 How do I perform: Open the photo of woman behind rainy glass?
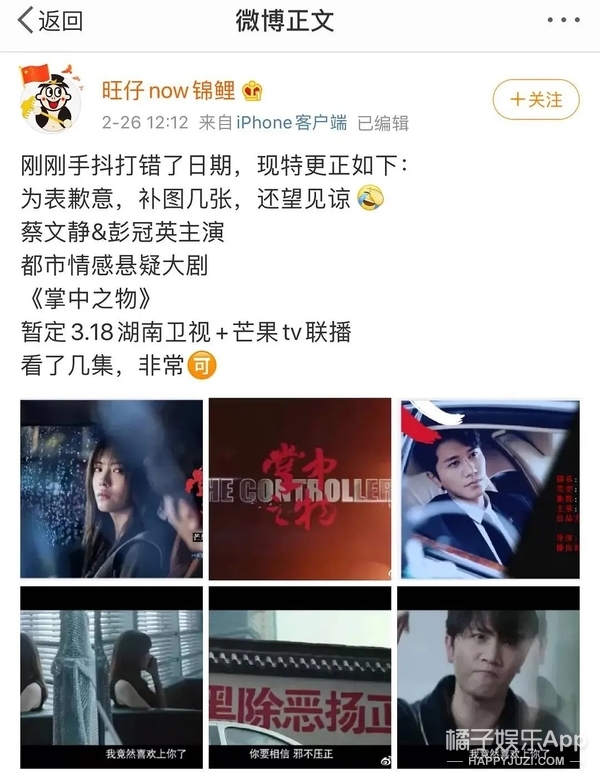point(111,488)
